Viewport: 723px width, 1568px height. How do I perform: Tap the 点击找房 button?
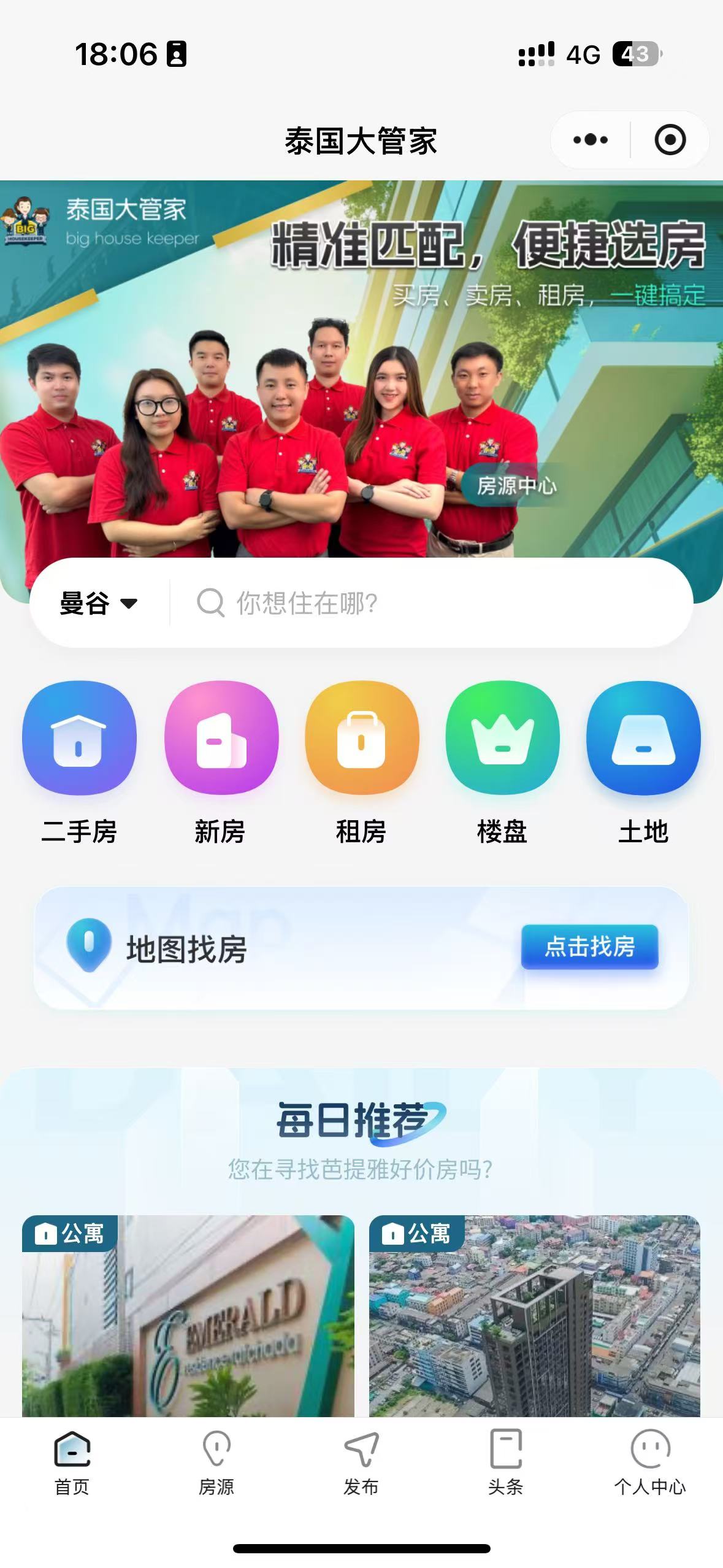(x=589, y=947)
